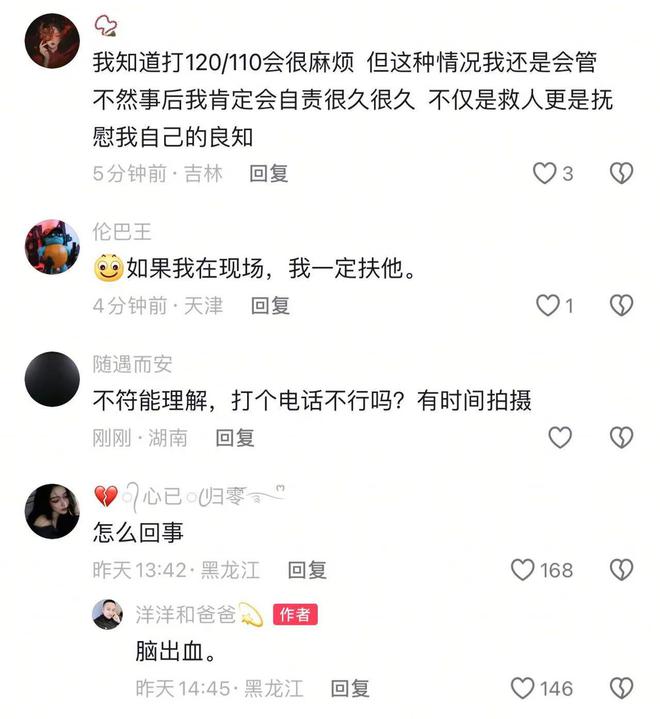This screenshot has height=719, width=660.
Task: Dislike 伦巴王's comment
Action: (x=621, y=305)
